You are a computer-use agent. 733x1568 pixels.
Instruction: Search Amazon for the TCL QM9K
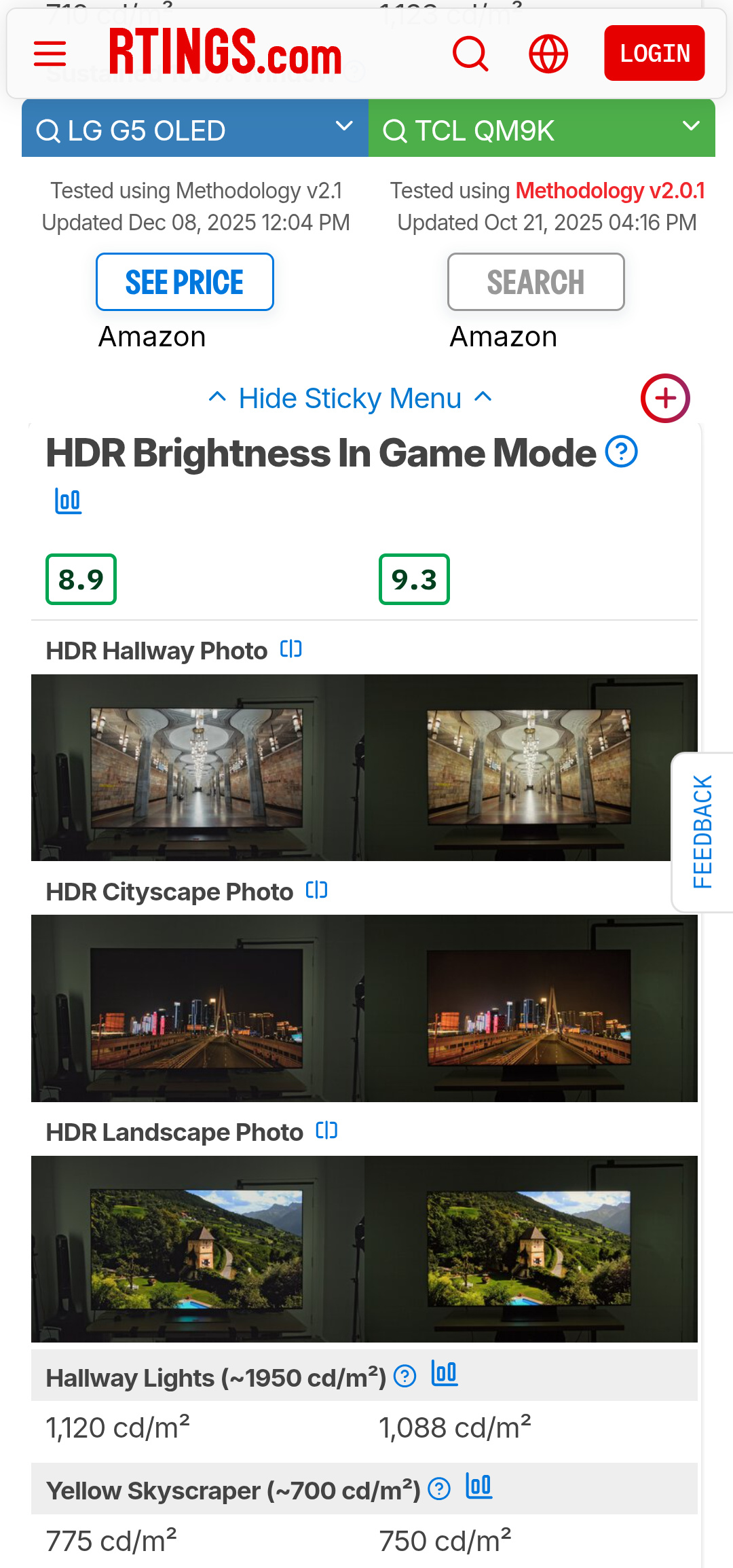[535, 282]
